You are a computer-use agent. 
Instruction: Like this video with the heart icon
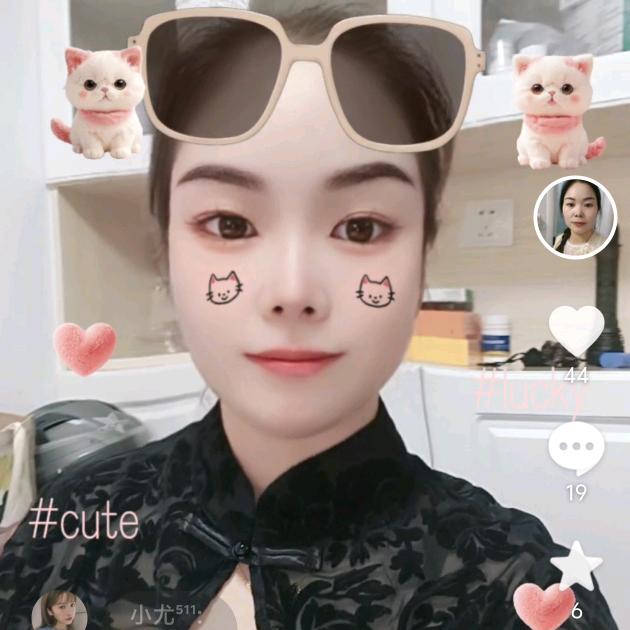(576, 330)
